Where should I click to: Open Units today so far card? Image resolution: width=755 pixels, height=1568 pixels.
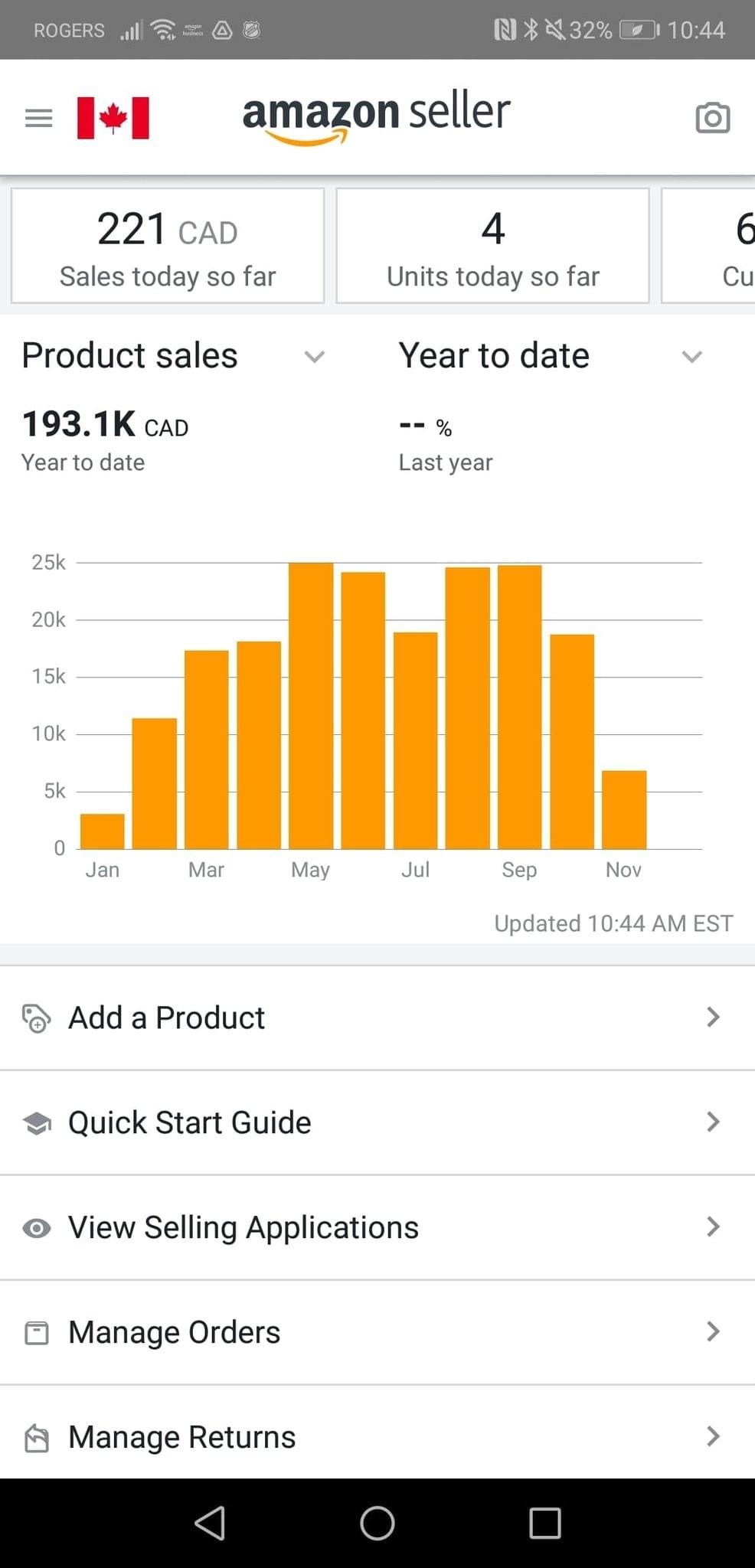(492, 246)
